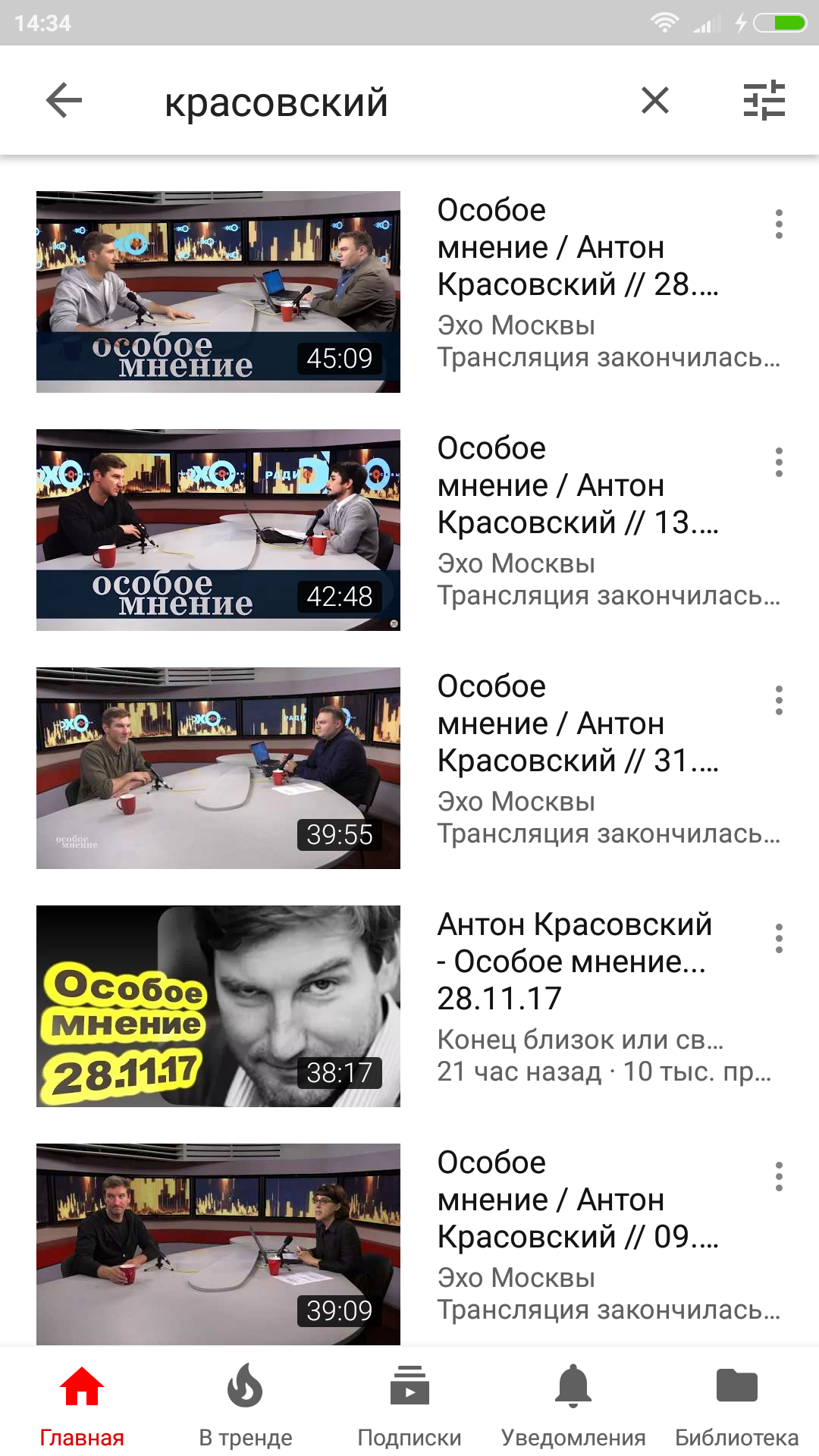
Task: Open the 38:17 video dated 28.11.17
Action: (x=218, y=1006)
